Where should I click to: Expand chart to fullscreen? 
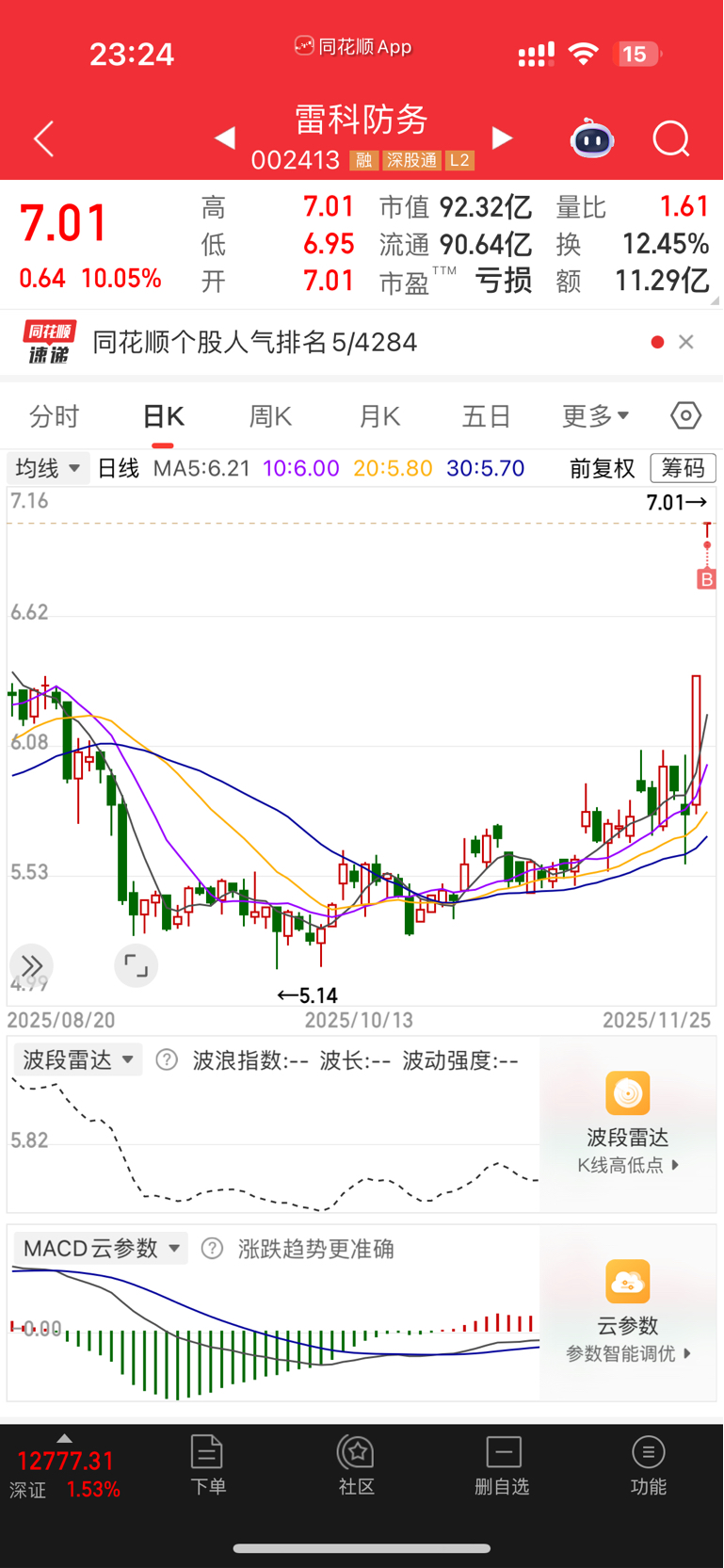(x=136, y=965)
